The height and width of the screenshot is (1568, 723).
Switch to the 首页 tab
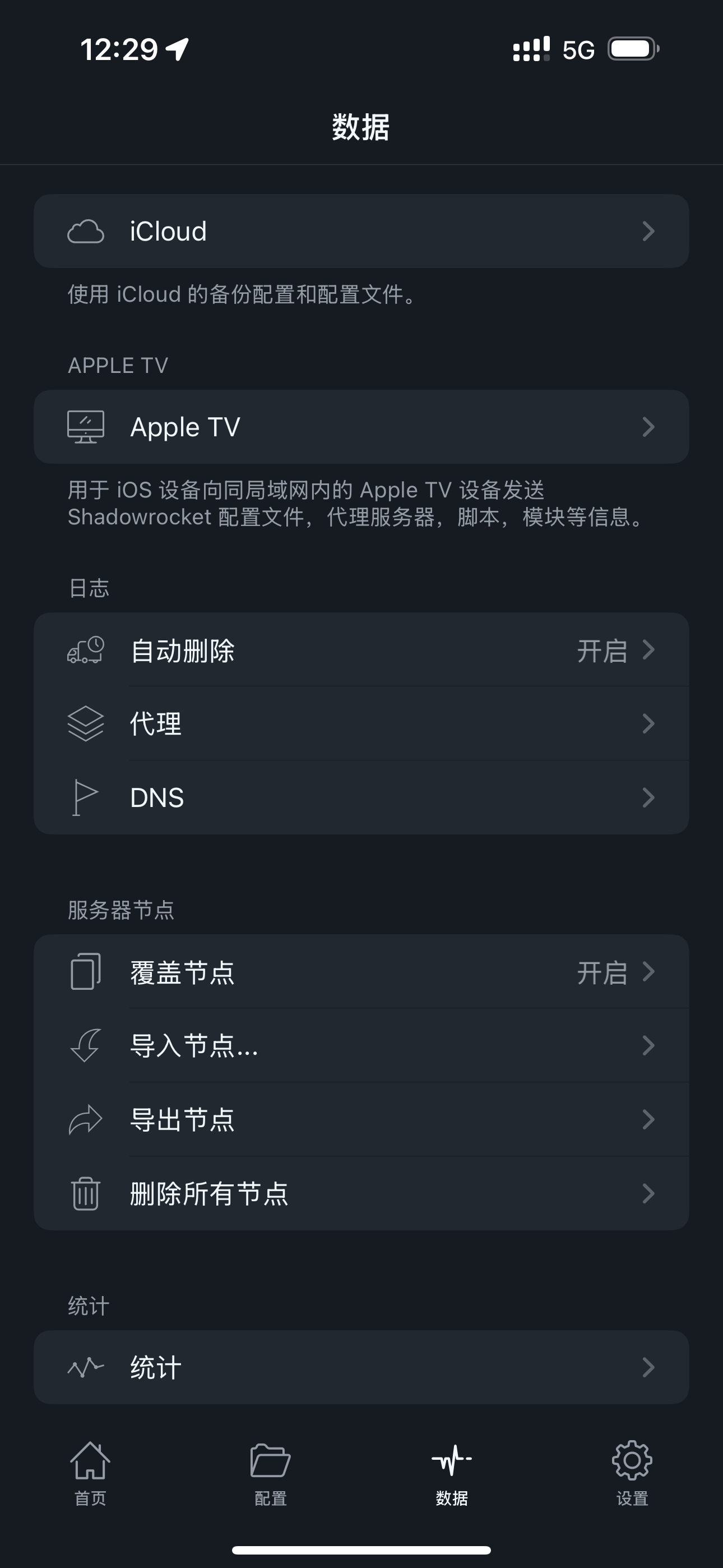tap(90, 1473)
